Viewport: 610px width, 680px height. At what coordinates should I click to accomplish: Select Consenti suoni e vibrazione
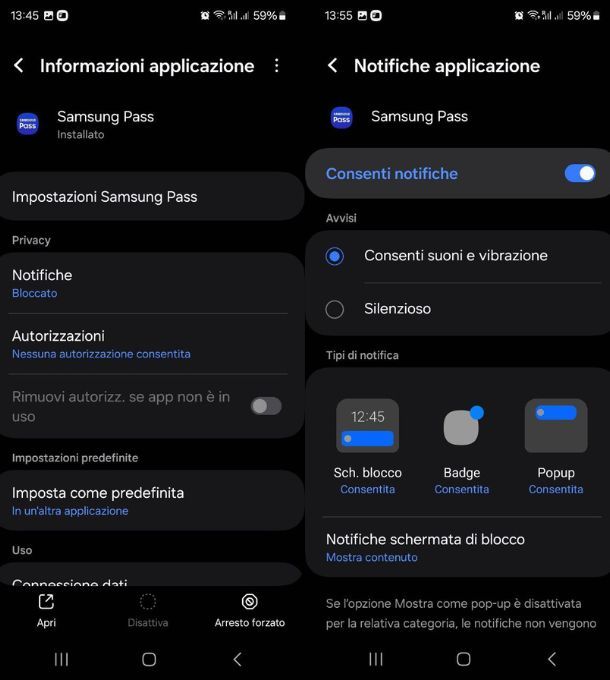tap(335, 256)
